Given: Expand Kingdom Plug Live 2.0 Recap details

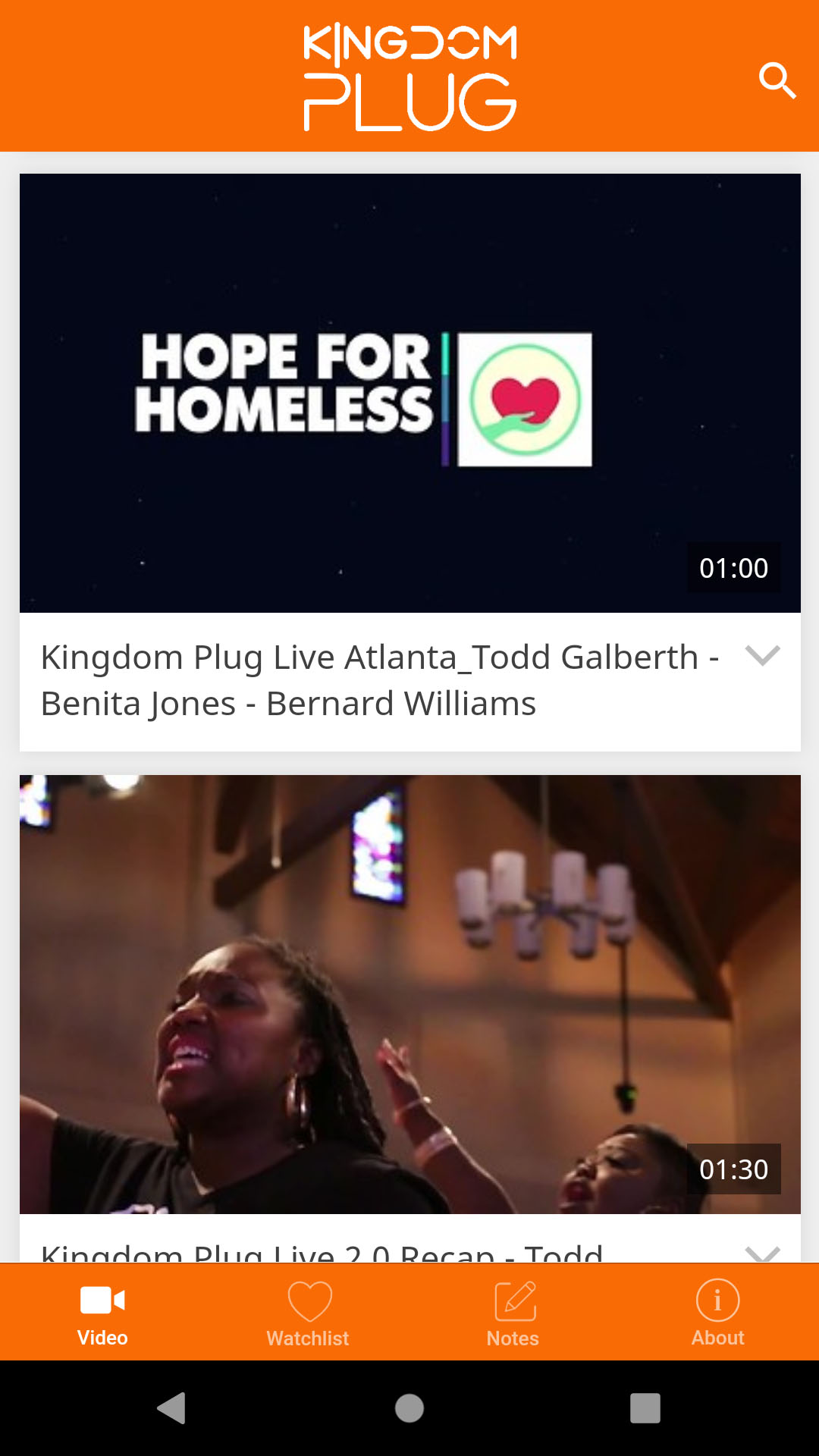Looking at the screenshot, I should click(x=762, y=1253).
